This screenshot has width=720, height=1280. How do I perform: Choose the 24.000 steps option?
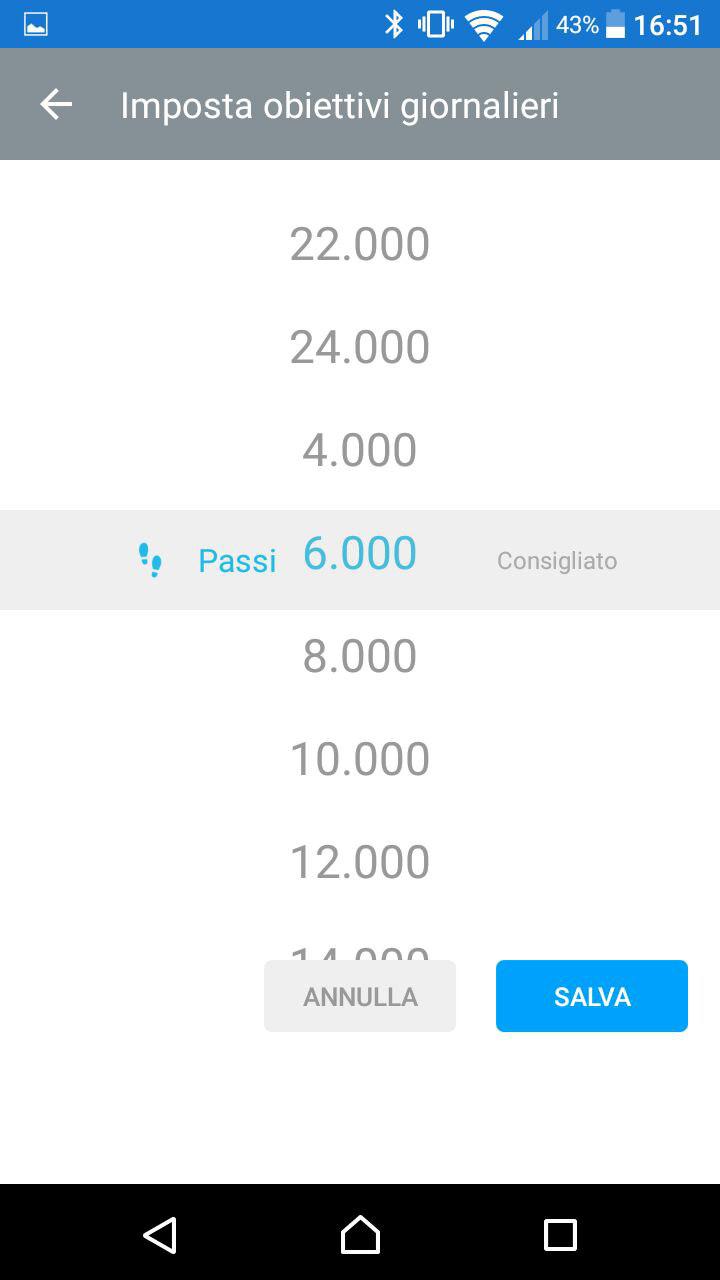pyautogui.click(x=360, y=347)
